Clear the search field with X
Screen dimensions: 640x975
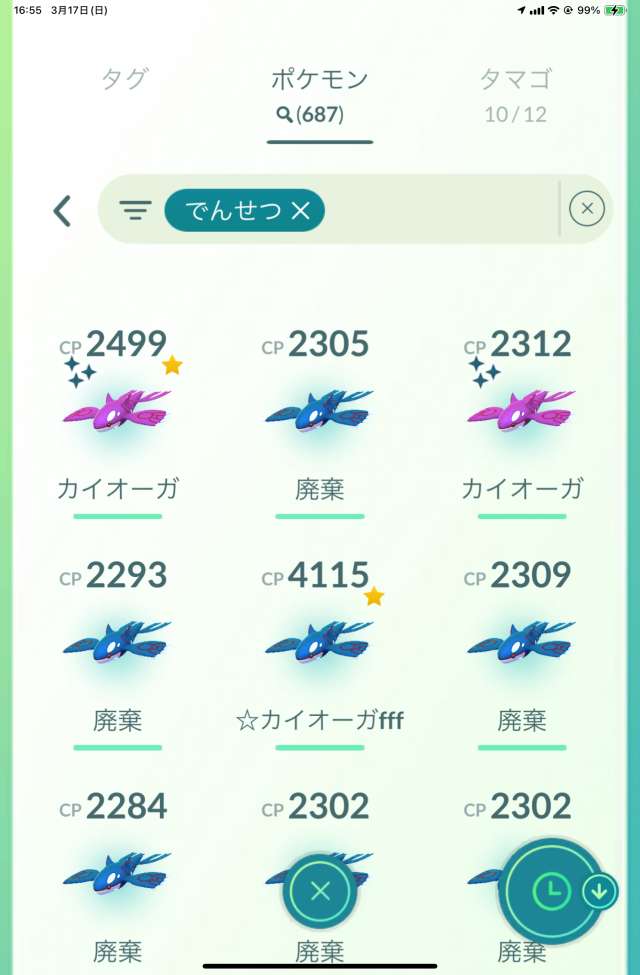(587, 209)
